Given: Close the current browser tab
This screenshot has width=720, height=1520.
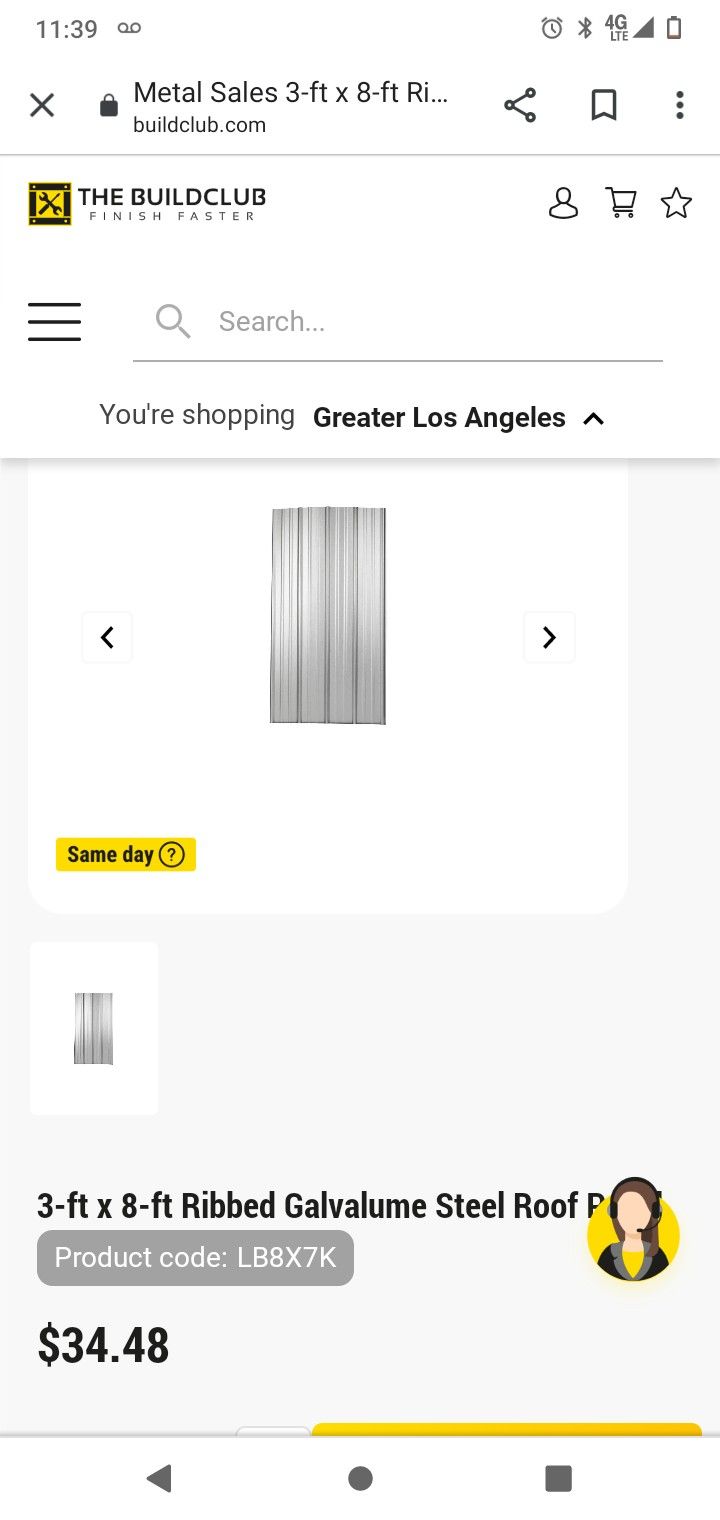Looking at the screenshot, I should point(42,104).
